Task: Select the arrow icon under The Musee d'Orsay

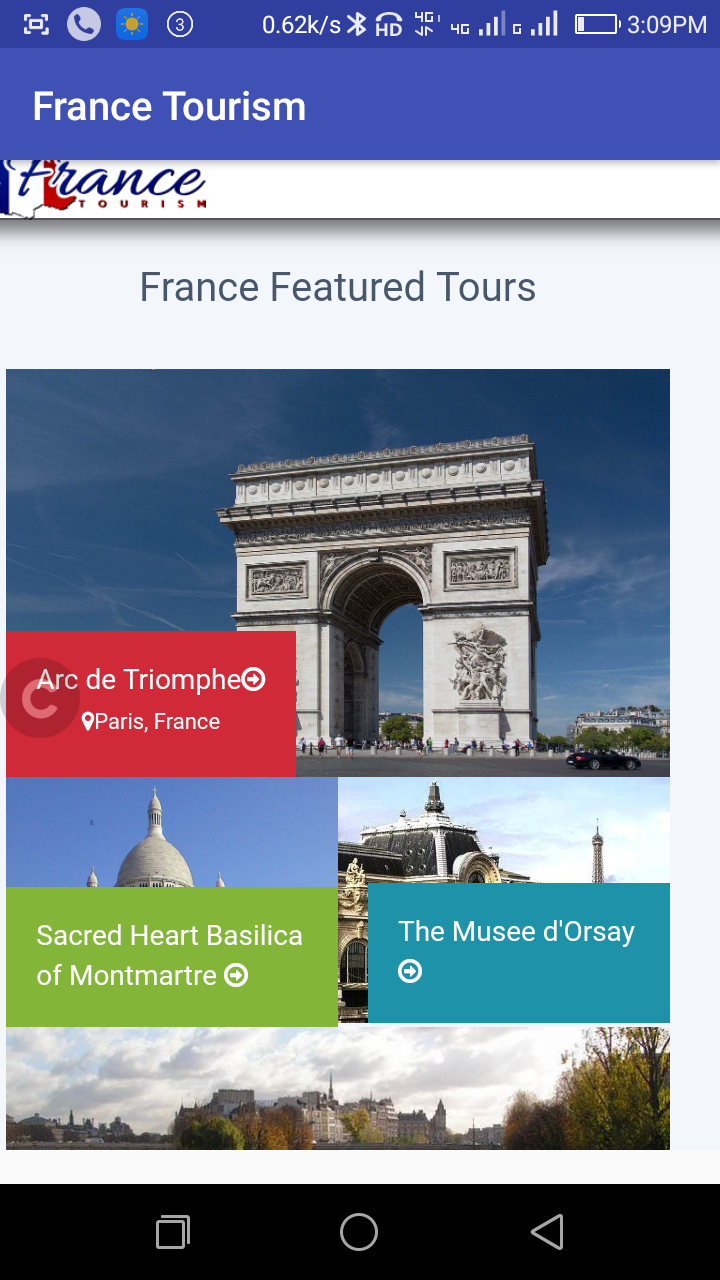Action: 410,971
